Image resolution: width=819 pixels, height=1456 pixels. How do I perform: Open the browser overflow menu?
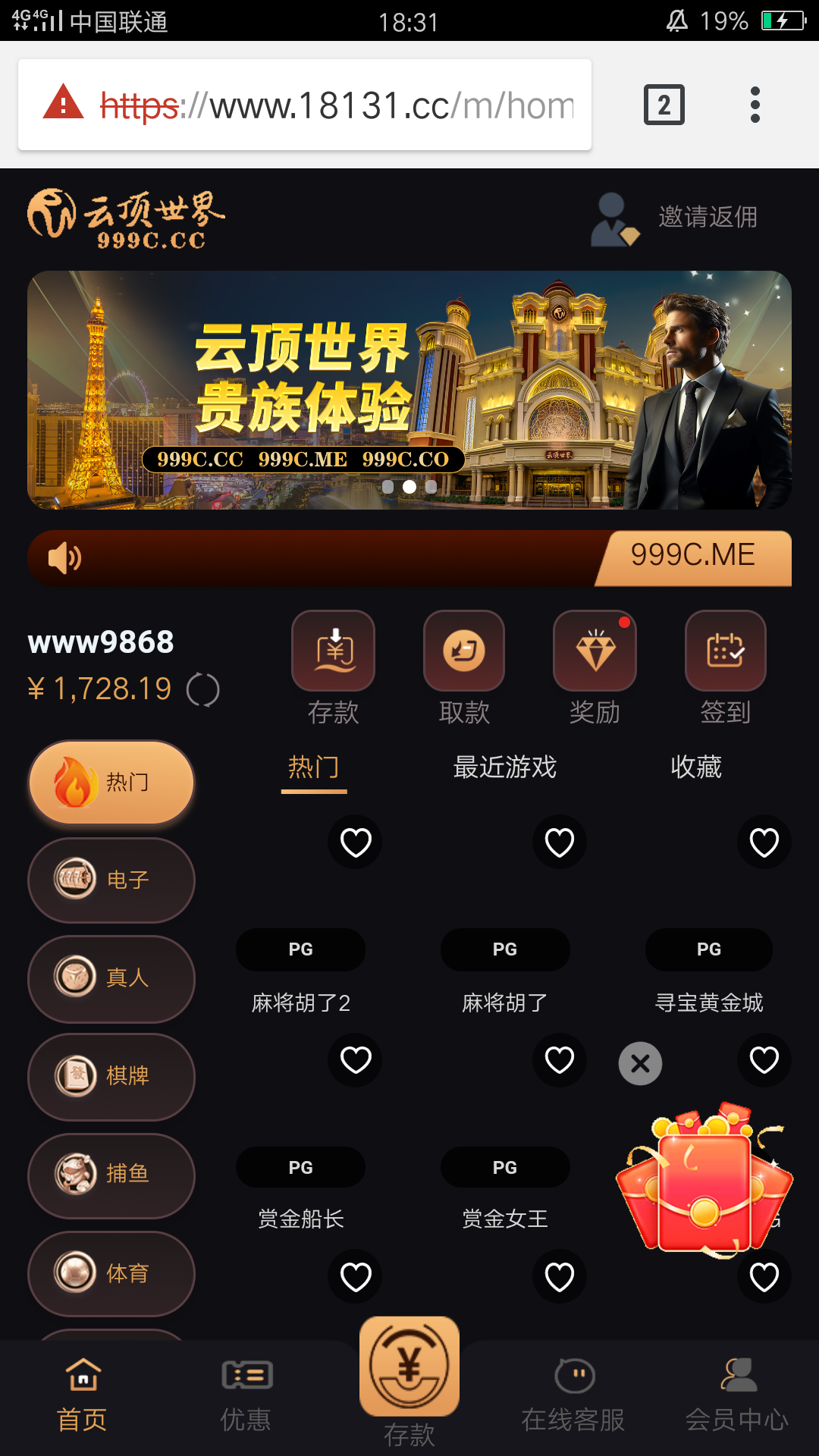point(755,105)
